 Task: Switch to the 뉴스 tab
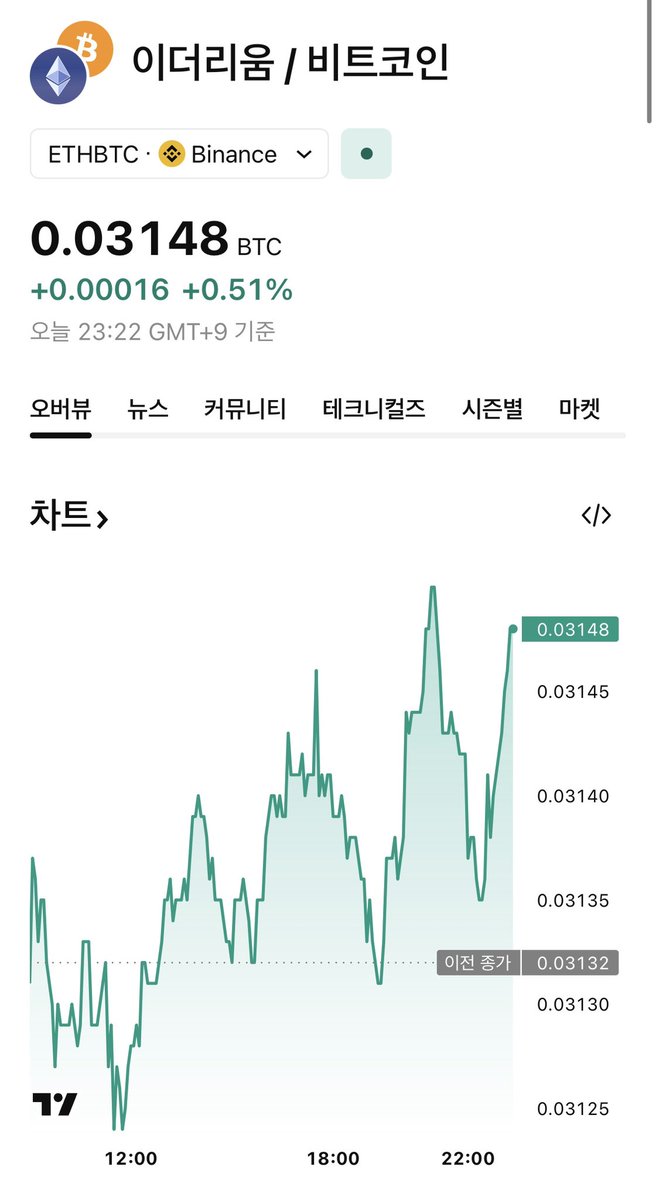[x=148, y=408]
